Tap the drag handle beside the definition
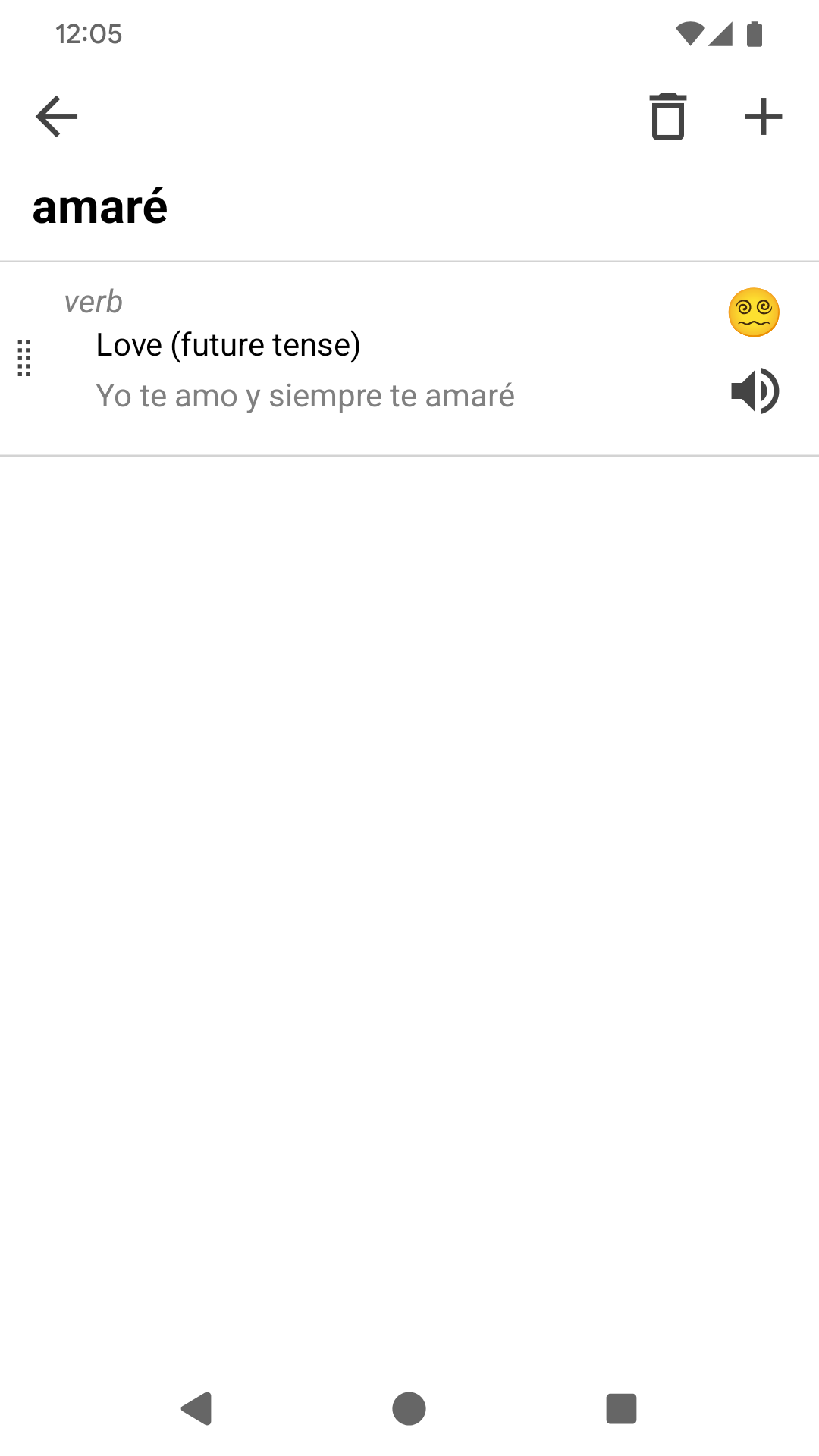The width and height of the screenshot is (819, 1456). 24,358
